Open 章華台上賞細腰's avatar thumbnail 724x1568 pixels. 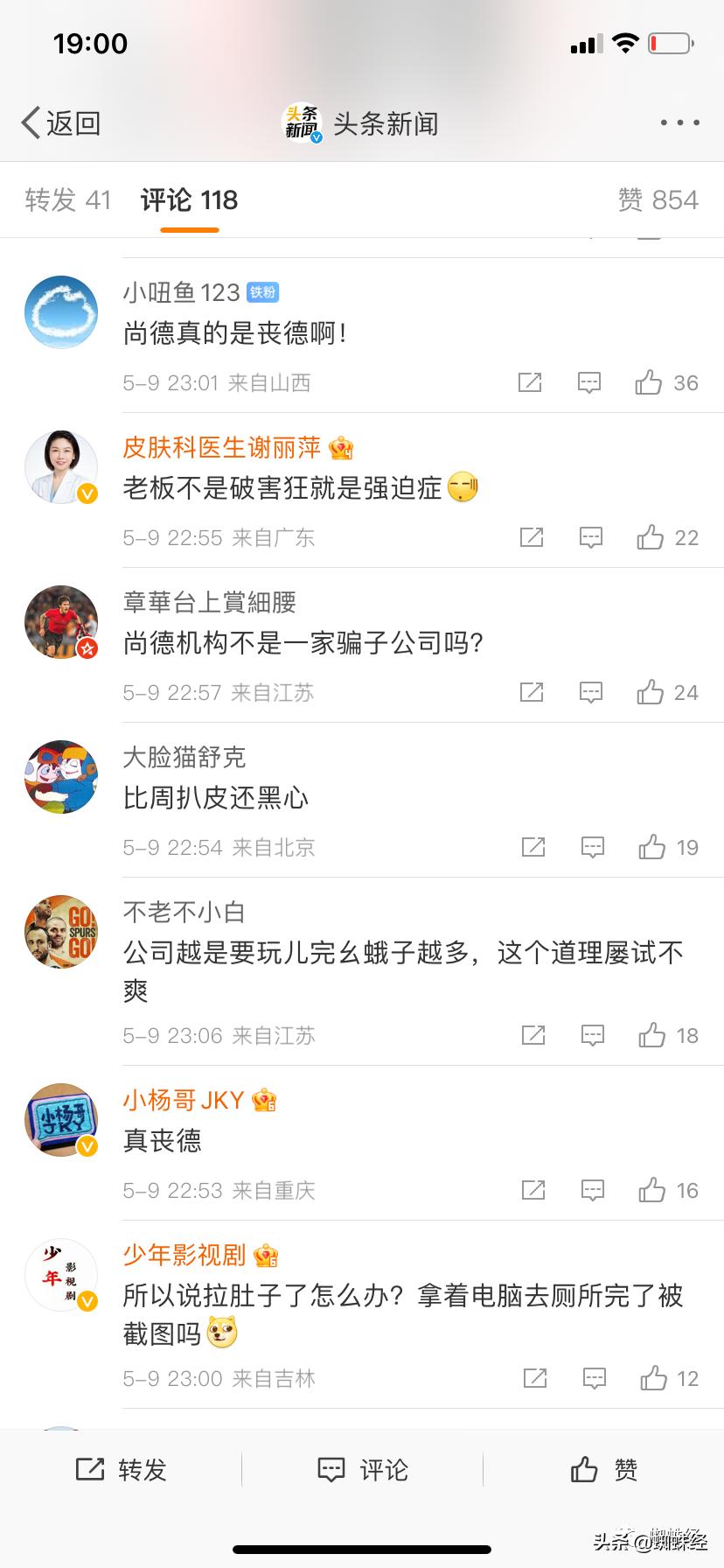pyautogui.click(x=61, y=622)
